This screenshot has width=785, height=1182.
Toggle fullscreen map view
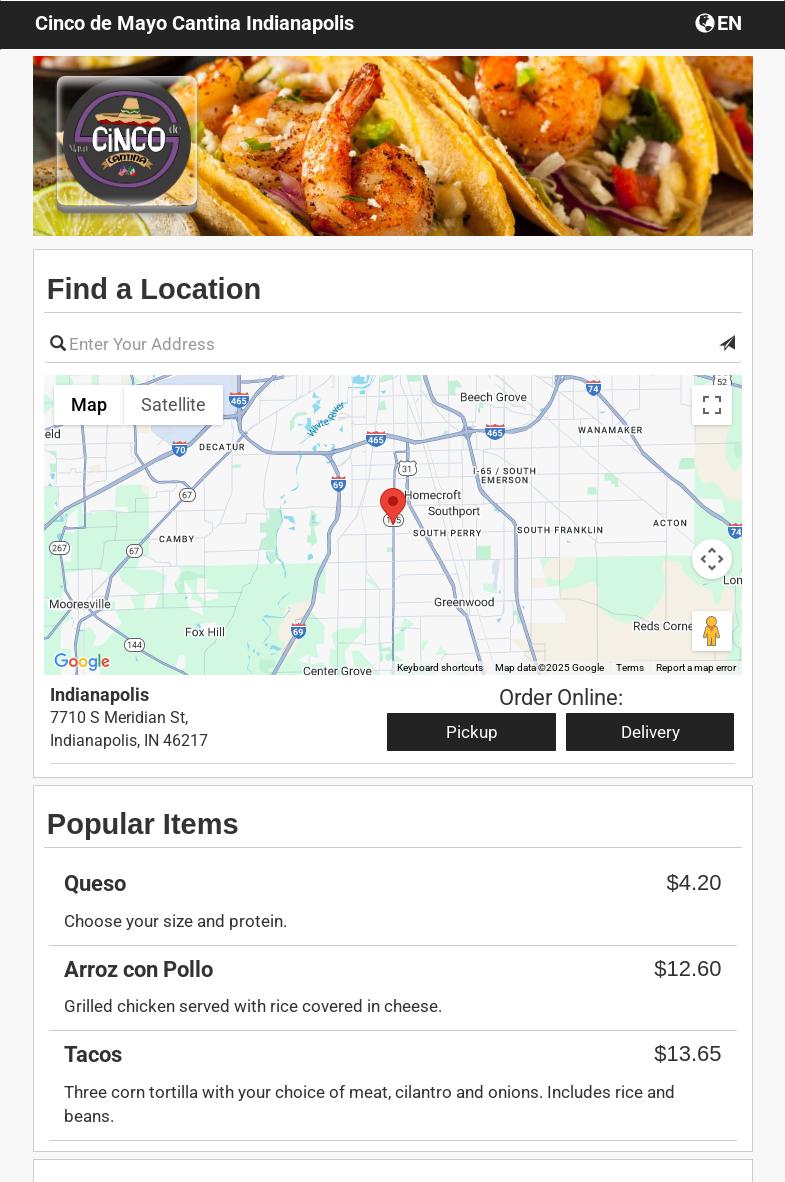pyautogui.click(x=712, y=405)
